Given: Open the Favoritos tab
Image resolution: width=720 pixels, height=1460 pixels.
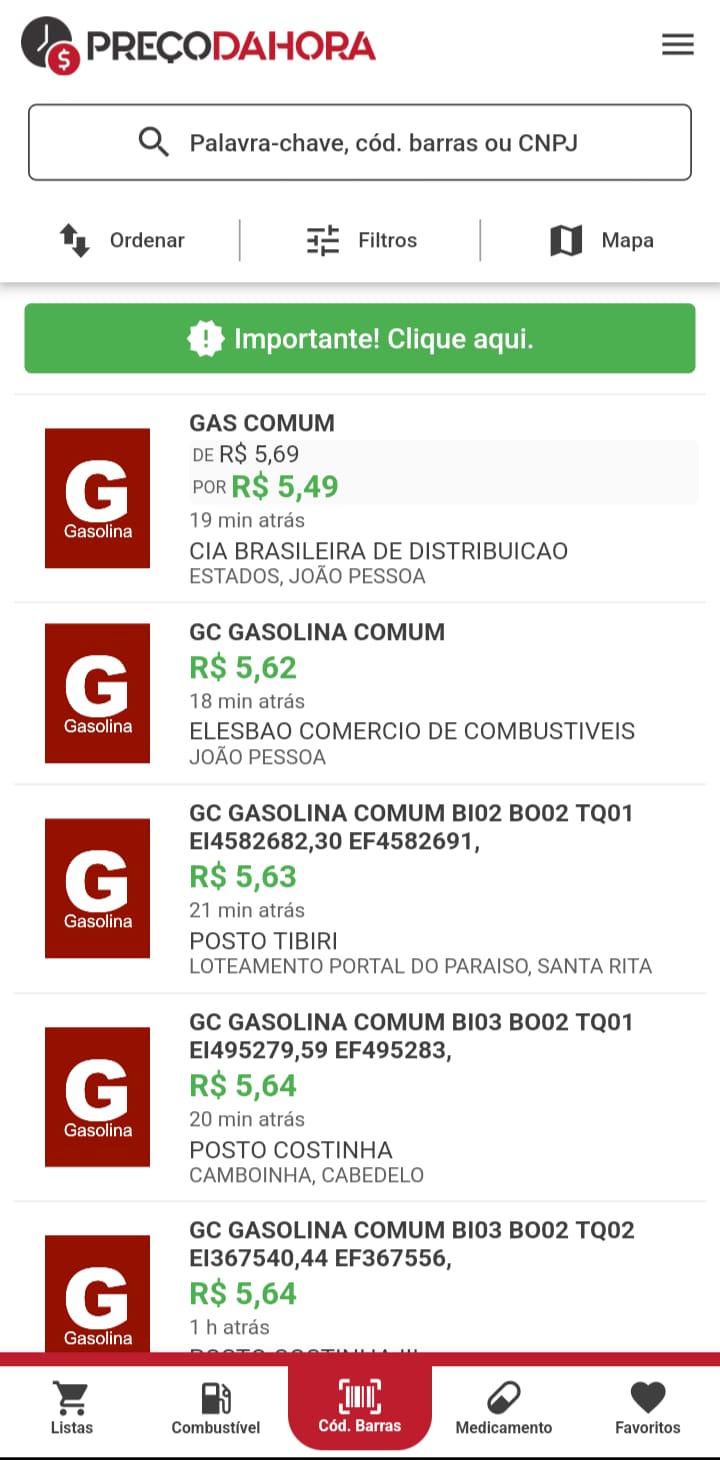Looking at the screenshot, I should 648,1408.
